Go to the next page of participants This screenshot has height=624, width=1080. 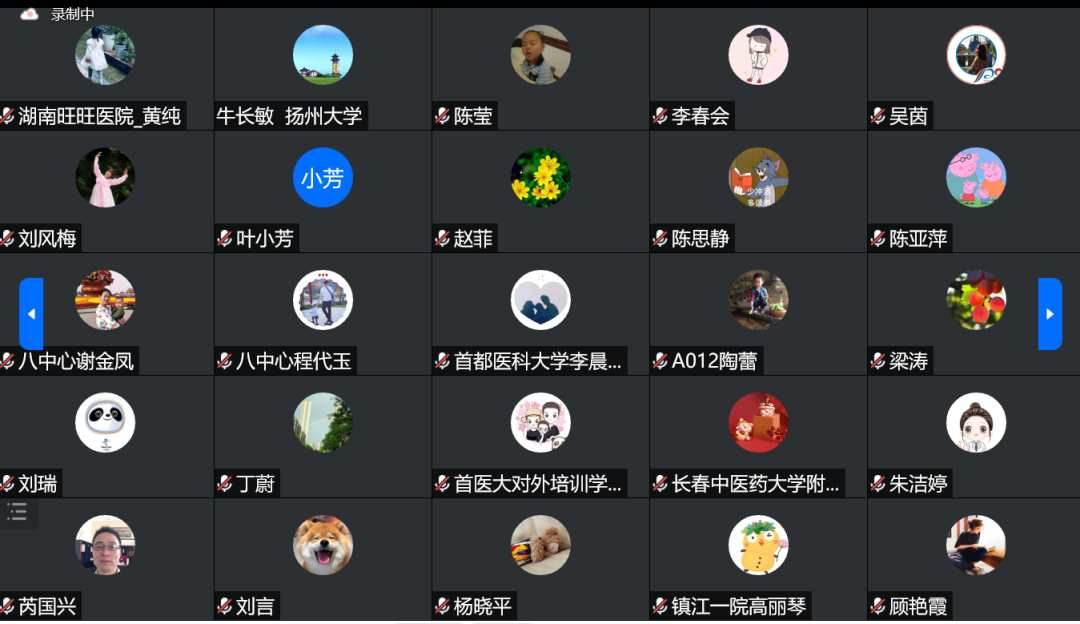coord(1049,314)
